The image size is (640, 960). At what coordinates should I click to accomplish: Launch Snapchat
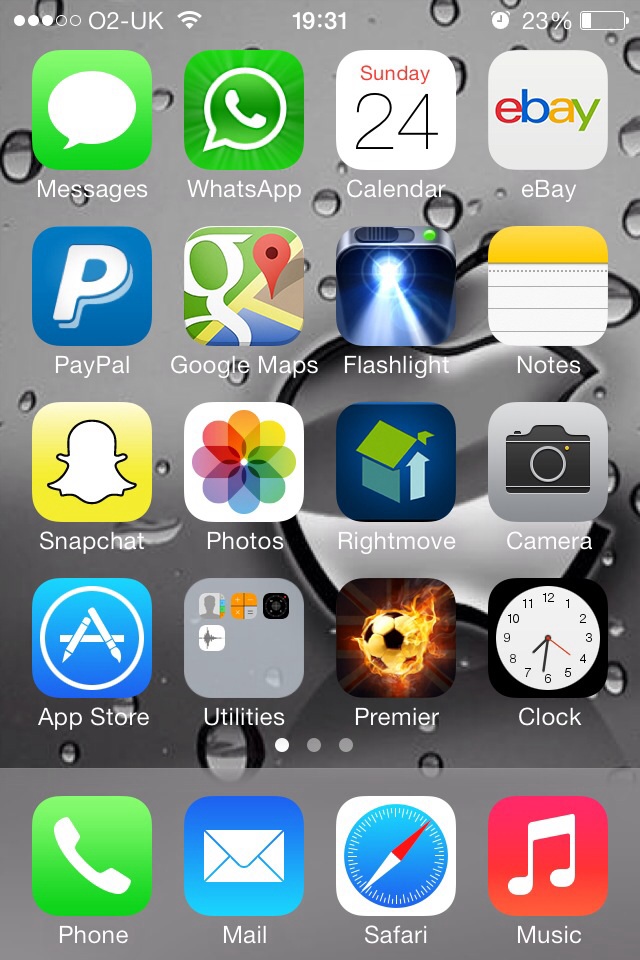(x=92, y=462)
